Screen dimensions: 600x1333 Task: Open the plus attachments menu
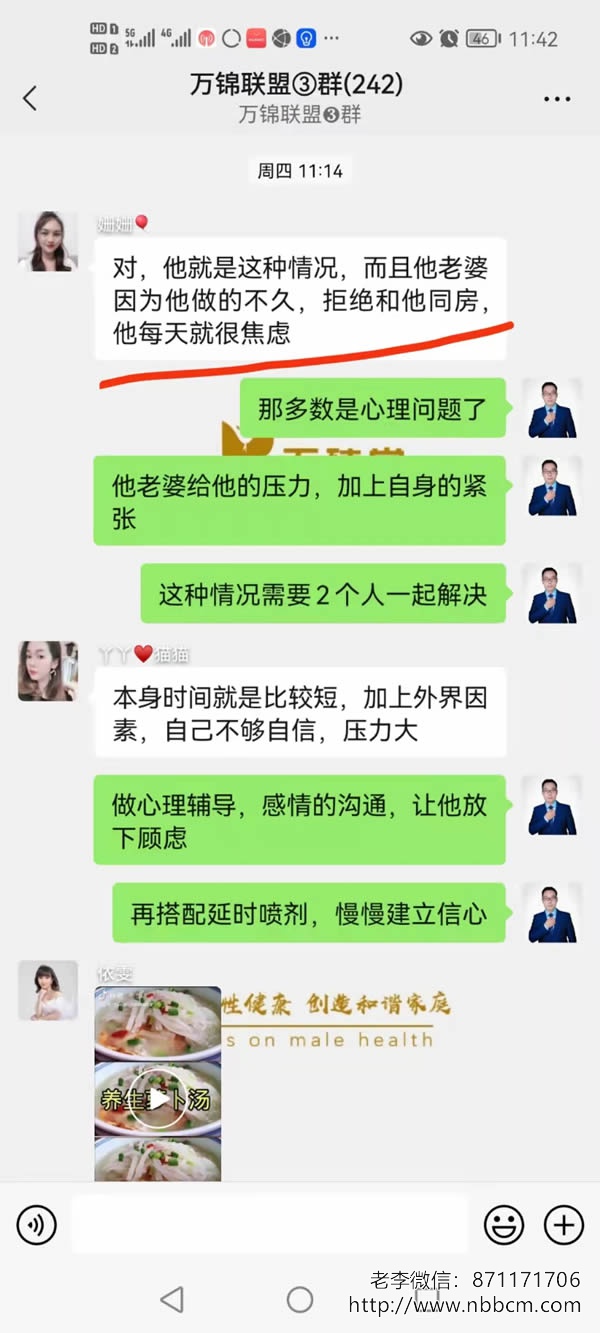click(563, 1224)
